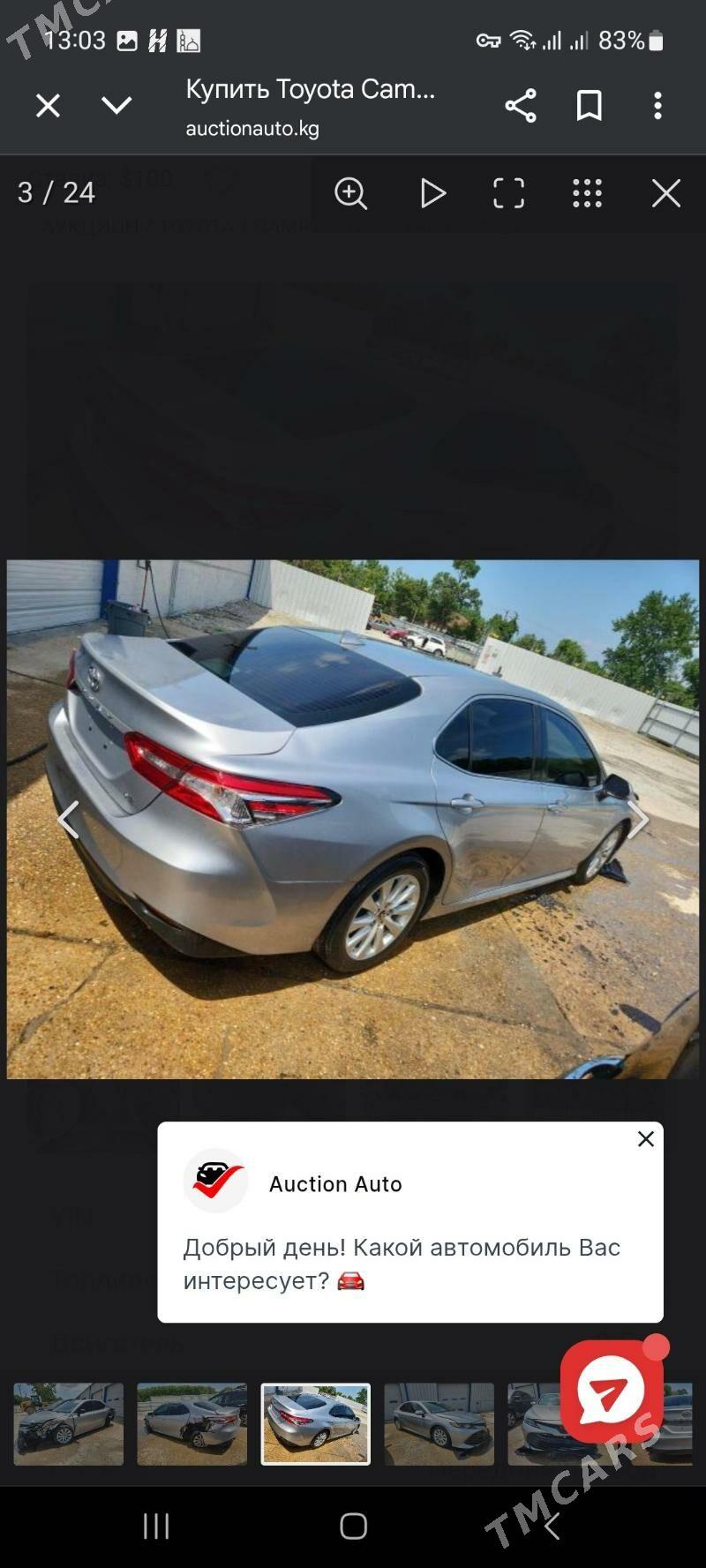Check the battery level indicator
This screenshot has width=706, height=1568.
627,40
